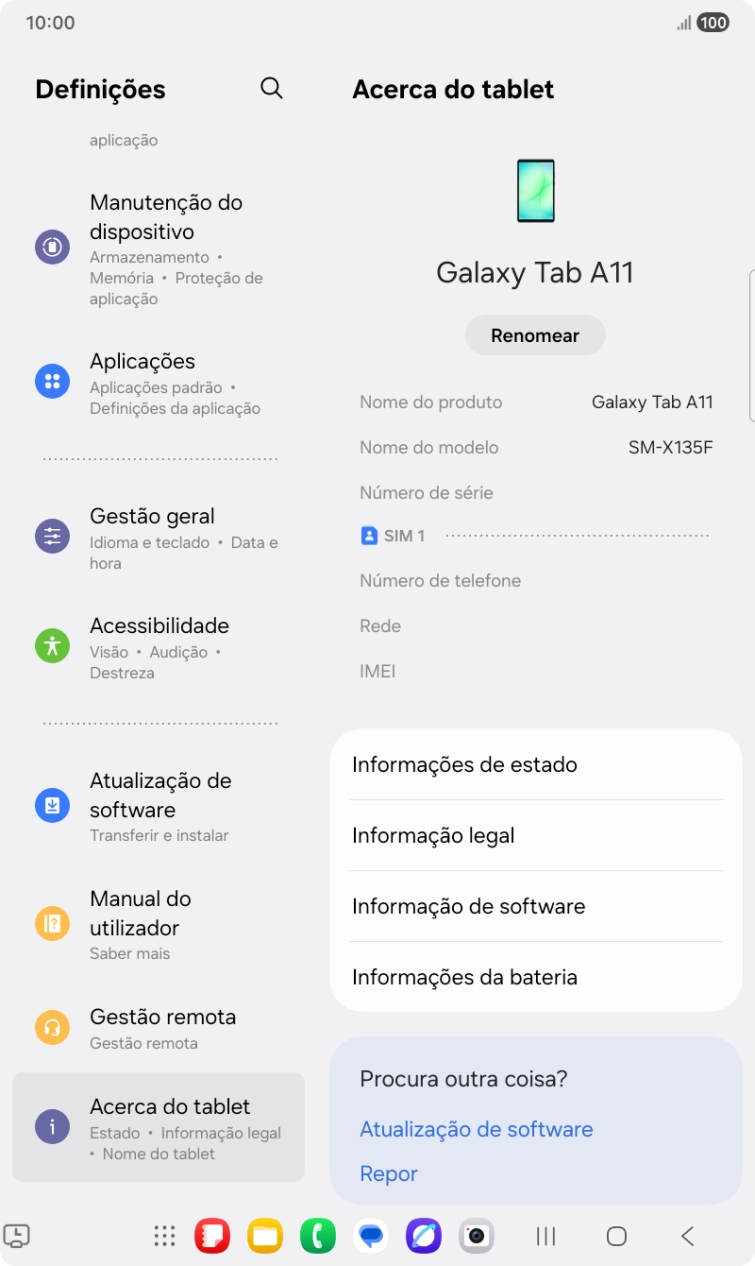
Task: Expand the SIM 1 section details
Action: tap(535, 535)
